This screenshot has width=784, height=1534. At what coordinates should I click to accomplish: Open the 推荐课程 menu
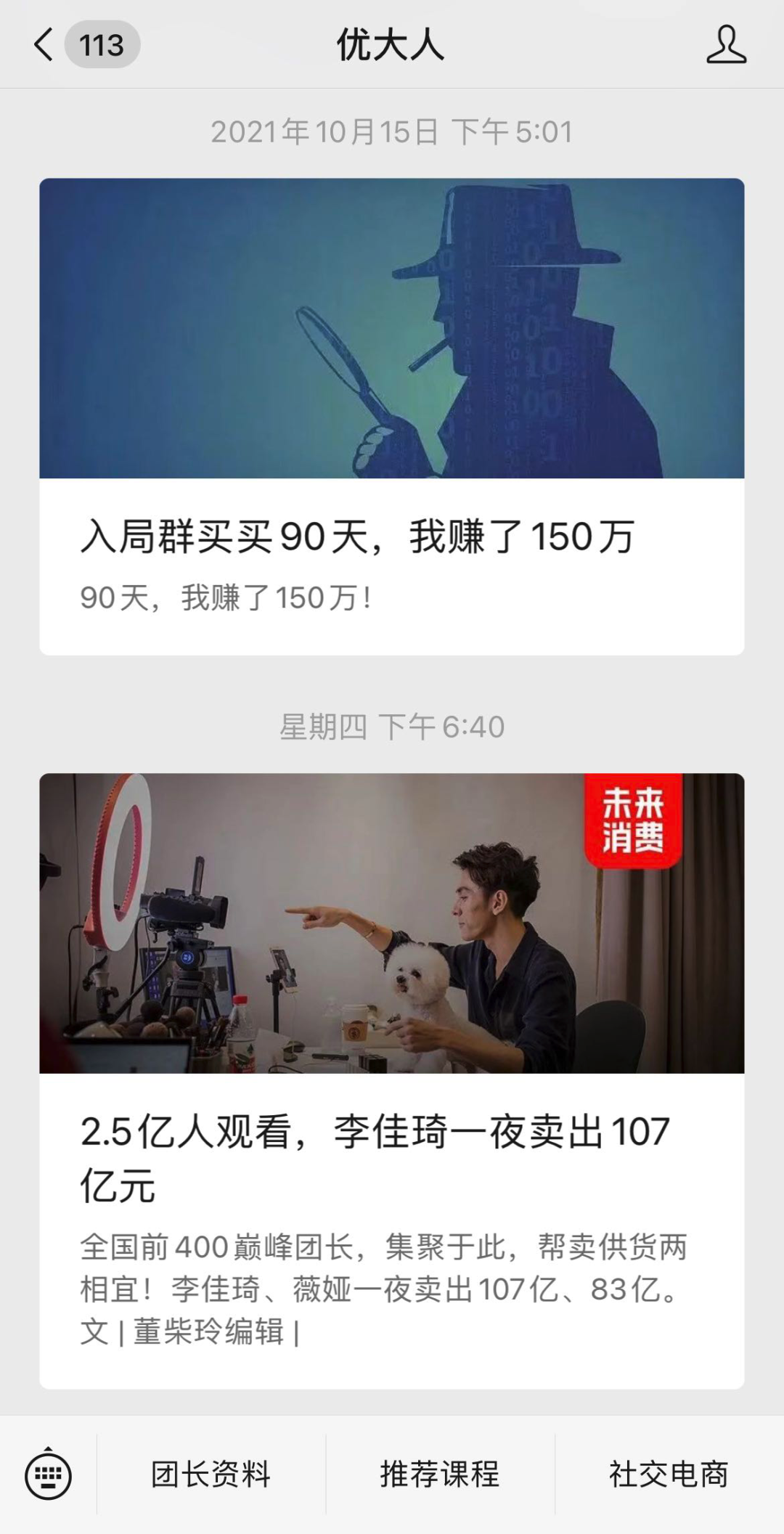tap(440, 1474)
